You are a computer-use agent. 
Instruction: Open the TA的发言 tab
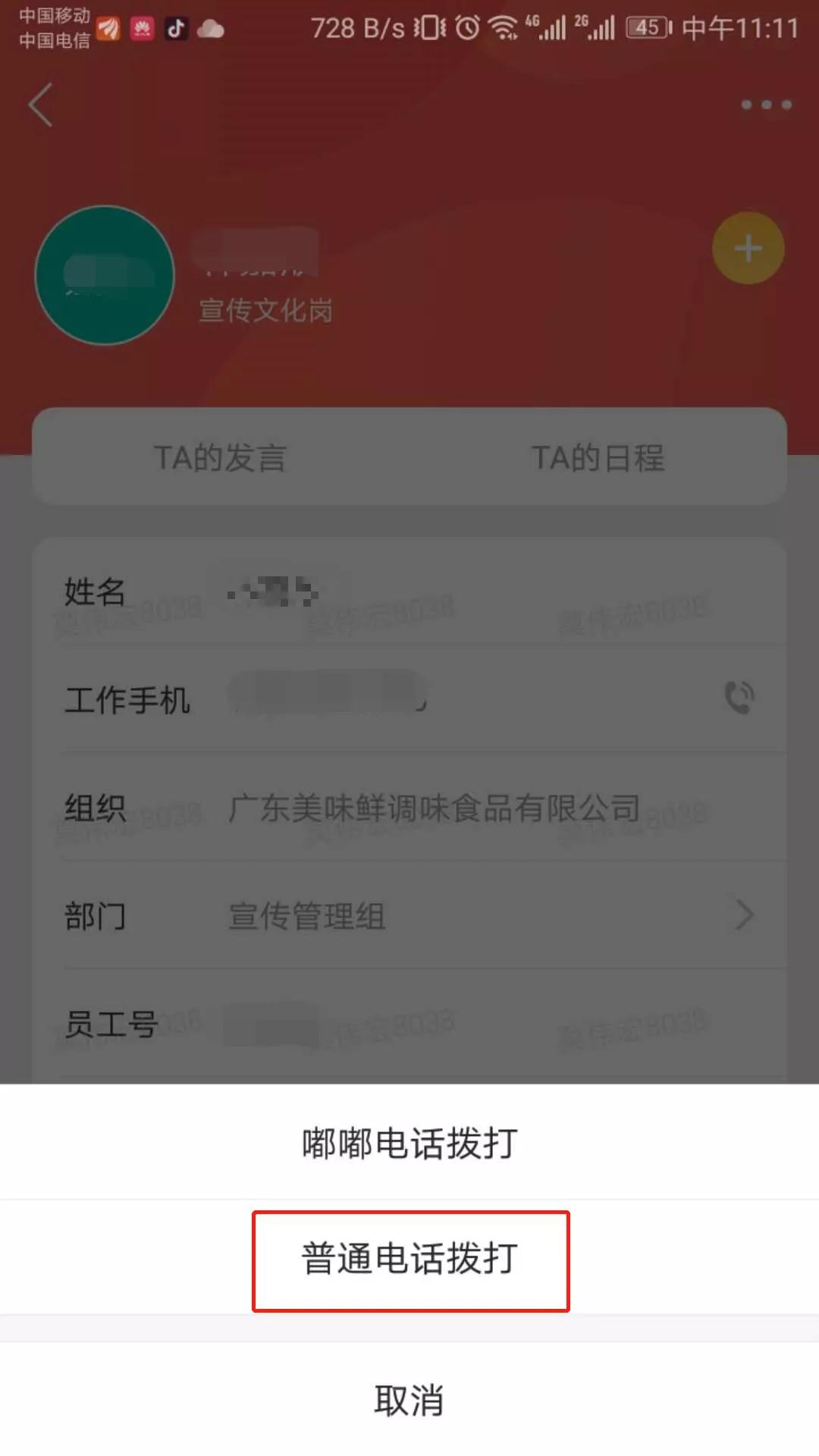[220, 457]
